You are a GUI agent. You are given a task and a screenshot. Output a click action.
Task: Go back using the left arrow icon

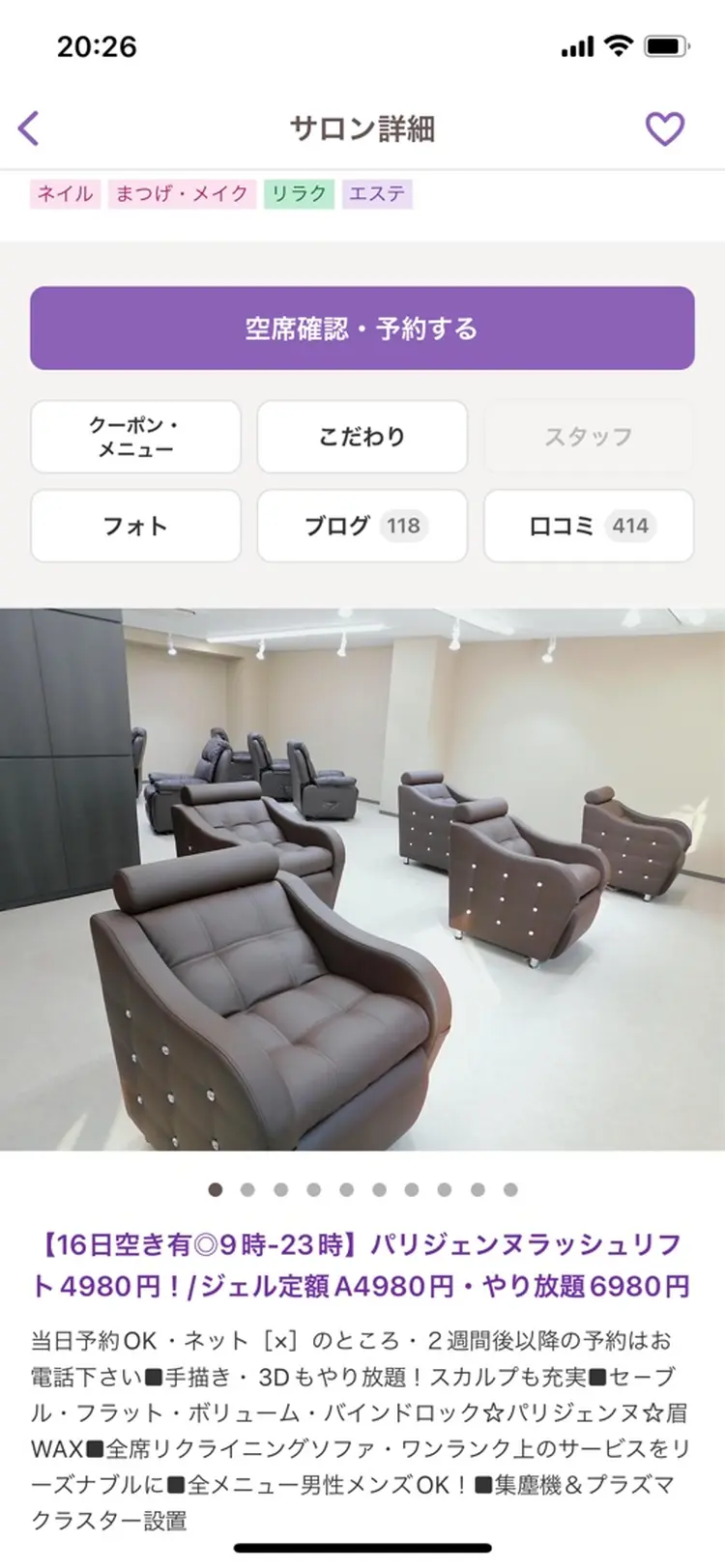pos(29,128)
